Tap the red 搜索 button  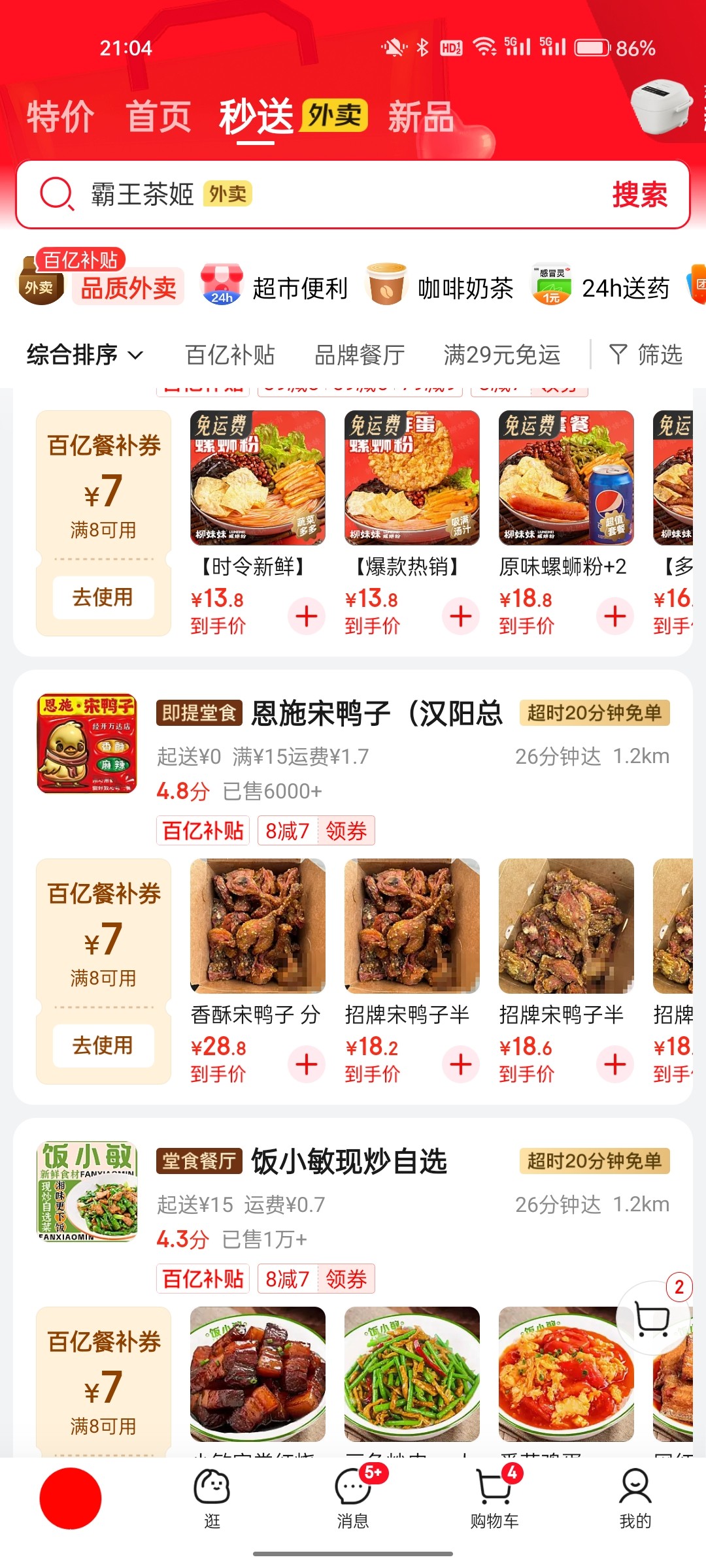coord(639,195)
